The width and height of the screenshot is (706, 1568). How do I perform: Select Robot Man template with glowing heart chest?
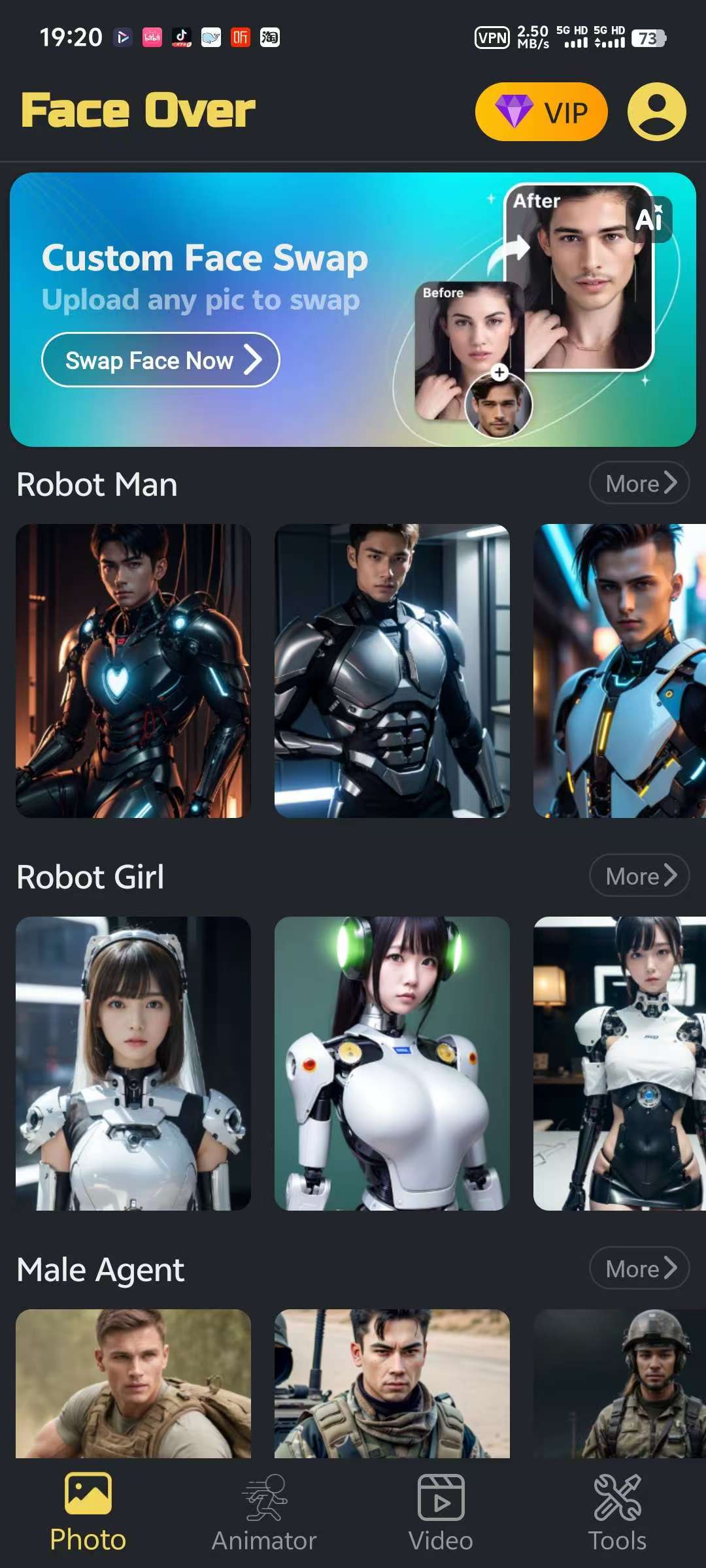[133, 670]
